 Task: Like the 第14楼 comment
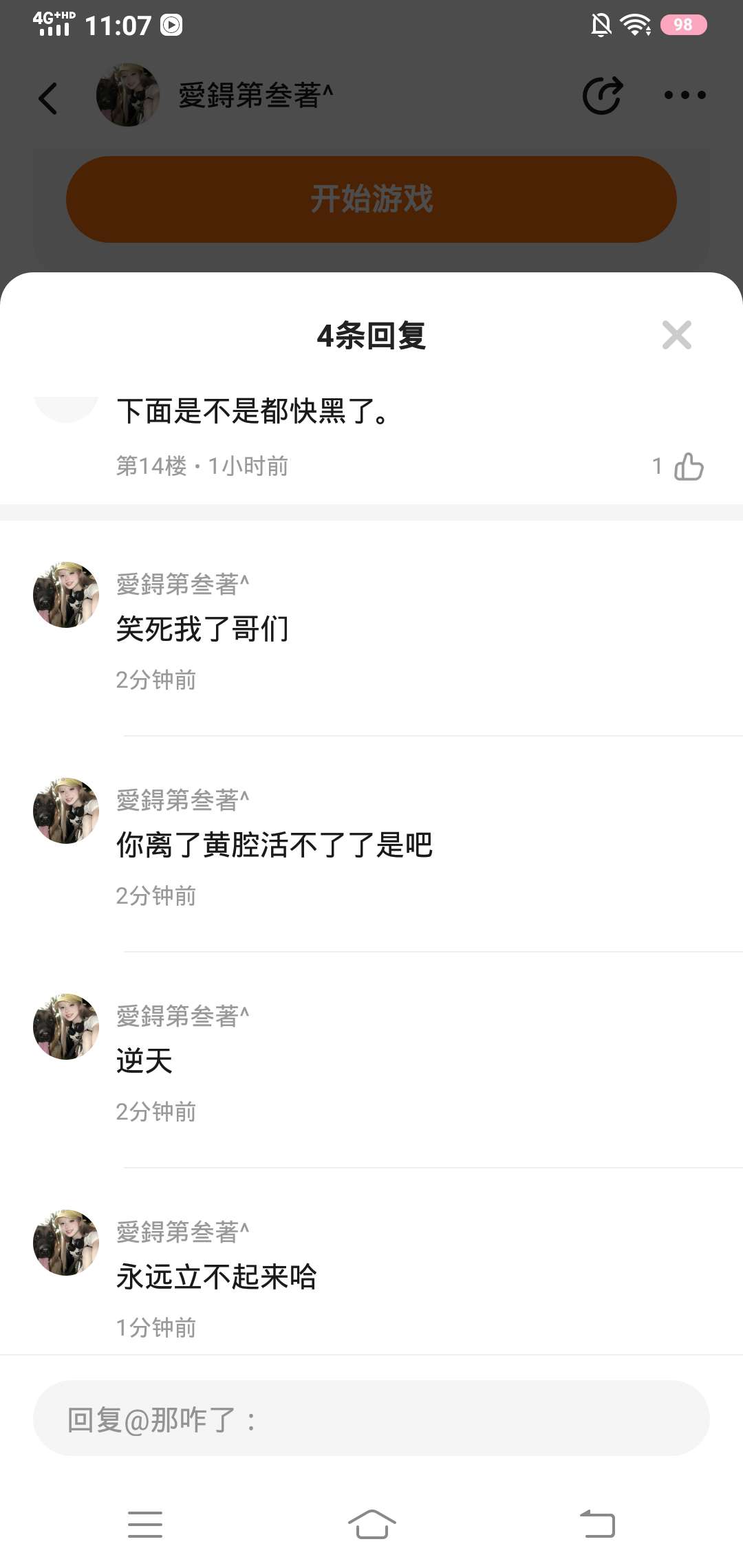(689, 467)
